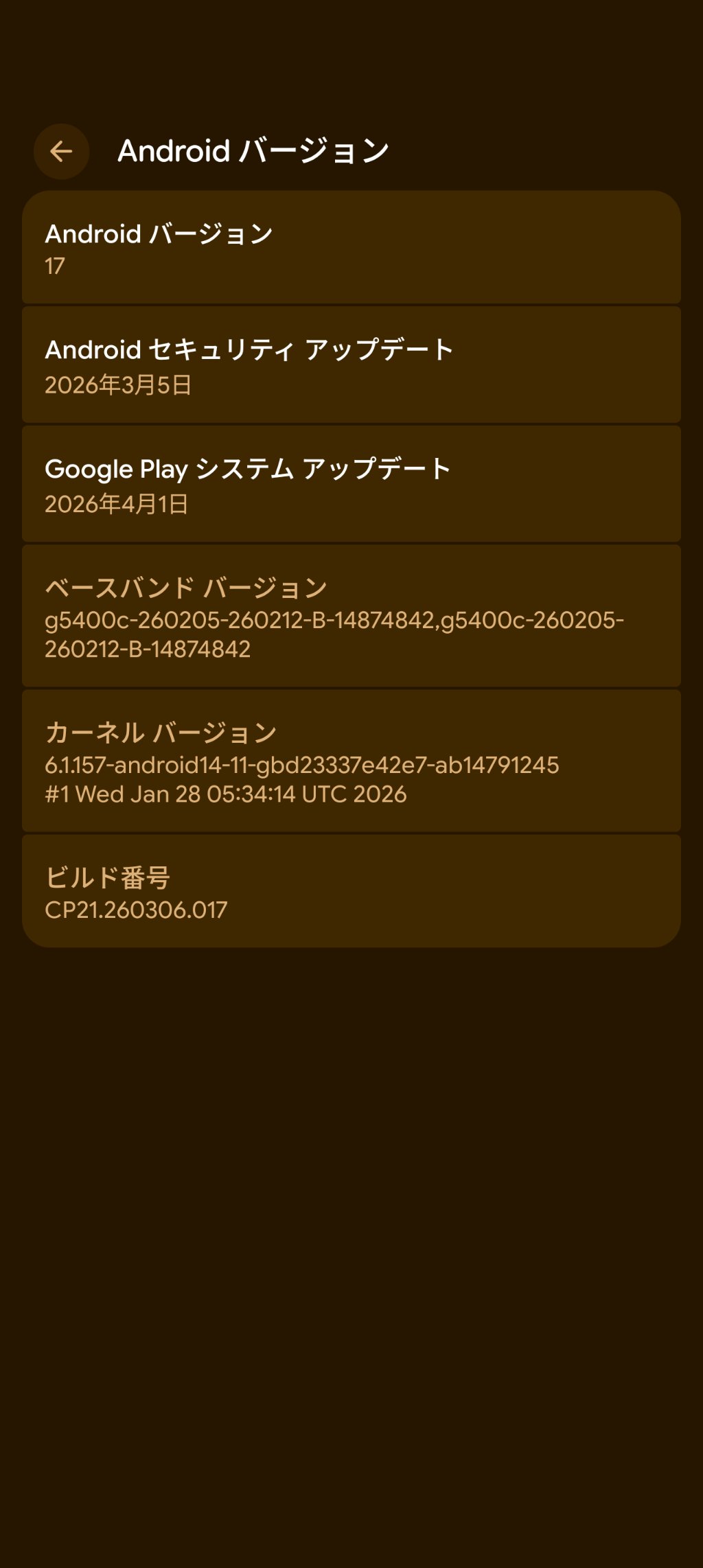Tap the Android バージョン 17 row
Screen dimensions: 703x1568
click(x=351, y=248)
